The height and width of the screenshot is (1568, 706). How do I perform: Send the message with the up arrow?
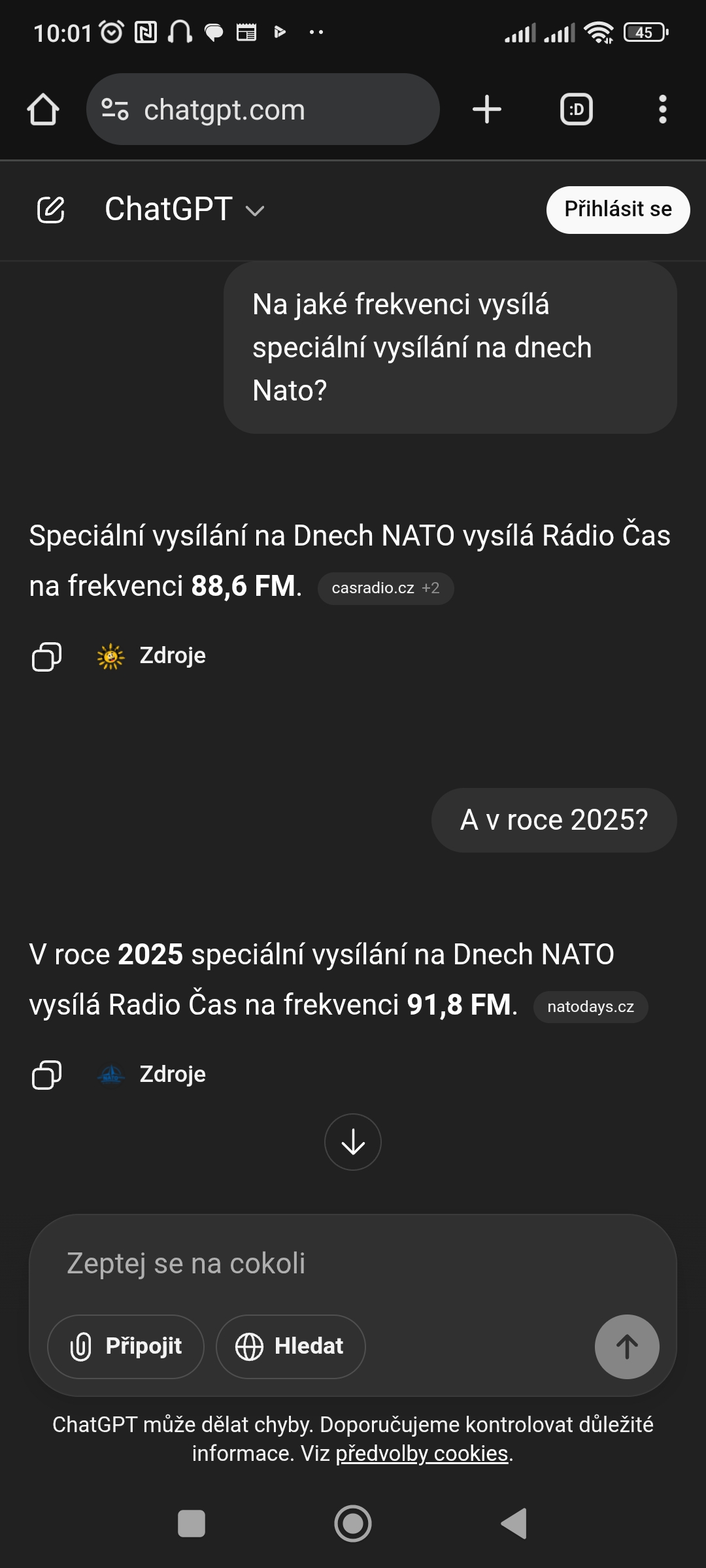(626, 1347)
